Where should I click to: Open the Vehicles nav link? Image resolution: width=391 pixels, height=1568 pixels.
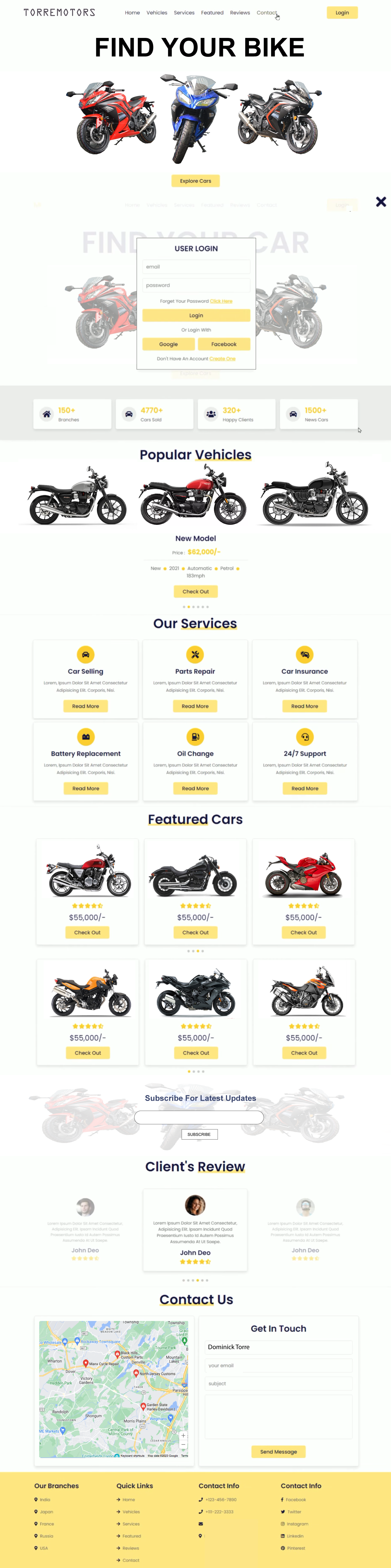pos(156,13)
